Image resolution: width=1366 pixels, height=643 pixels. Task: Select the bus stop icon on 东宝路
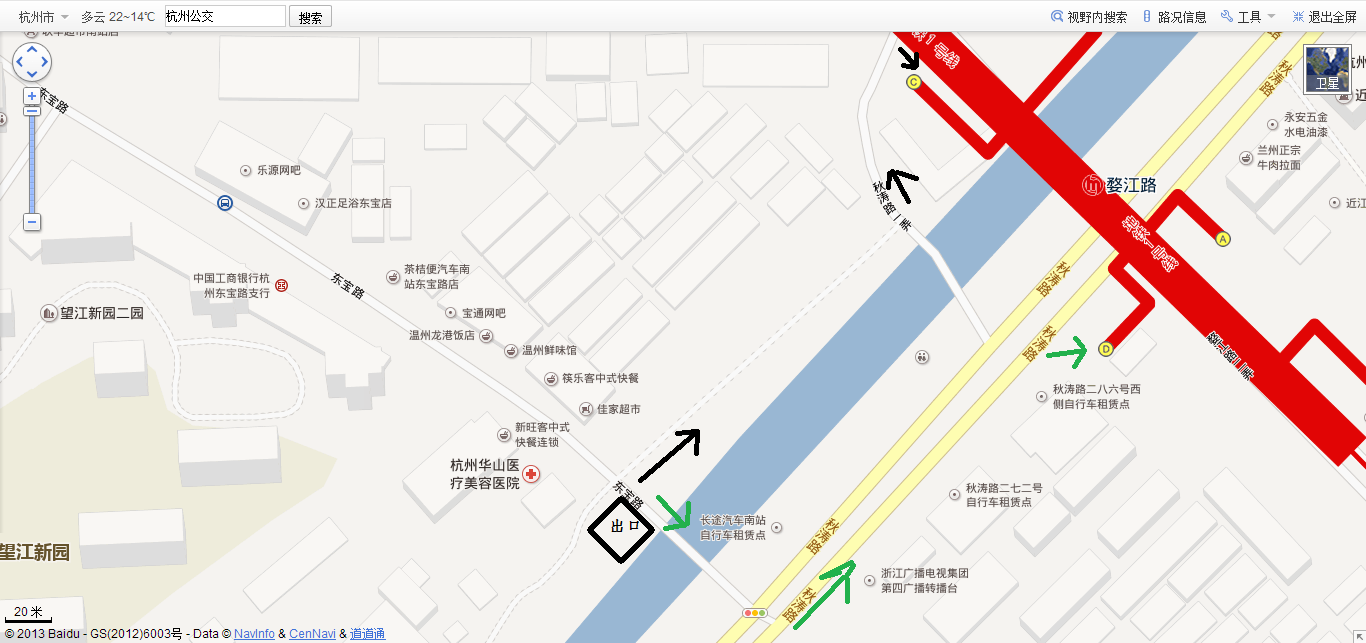(225, 203)
